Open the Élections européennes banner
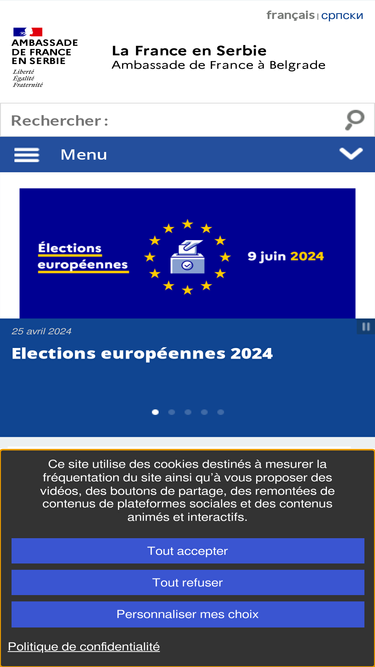This screenshot has width=375, height=667. pyautogui.click(x=188, y=254)
